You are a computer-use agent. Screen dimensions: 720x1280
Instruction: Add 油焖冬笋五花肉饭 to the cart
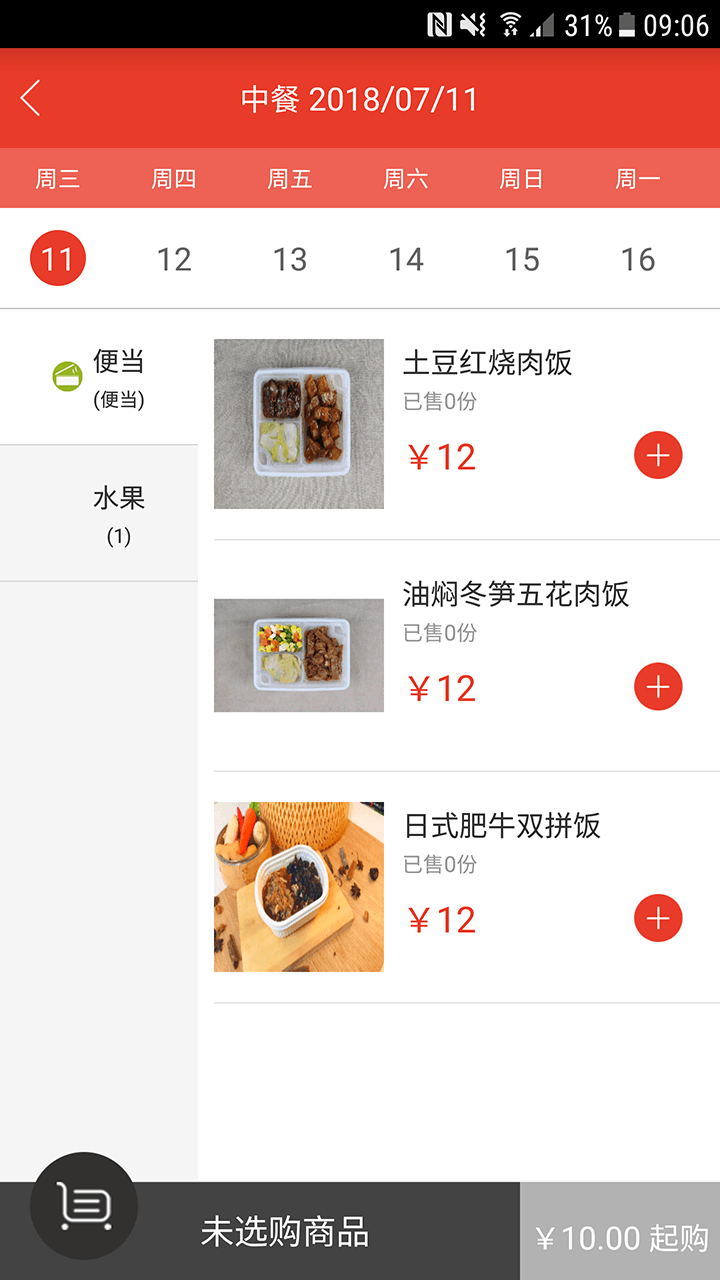click(x=658, y=687)
